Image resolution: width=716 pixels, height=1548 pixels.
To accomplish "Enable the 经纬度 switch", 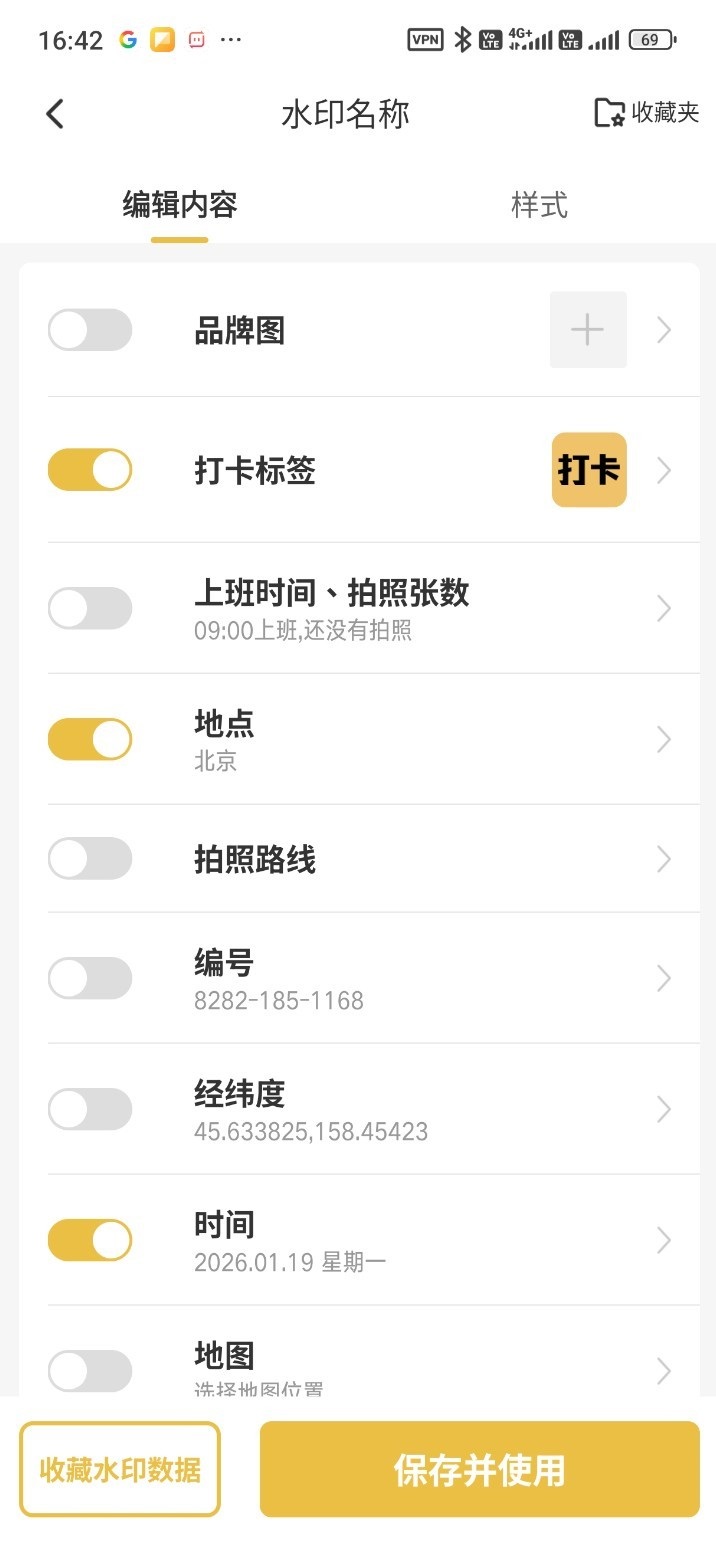I will click(x=90, y=1109).
